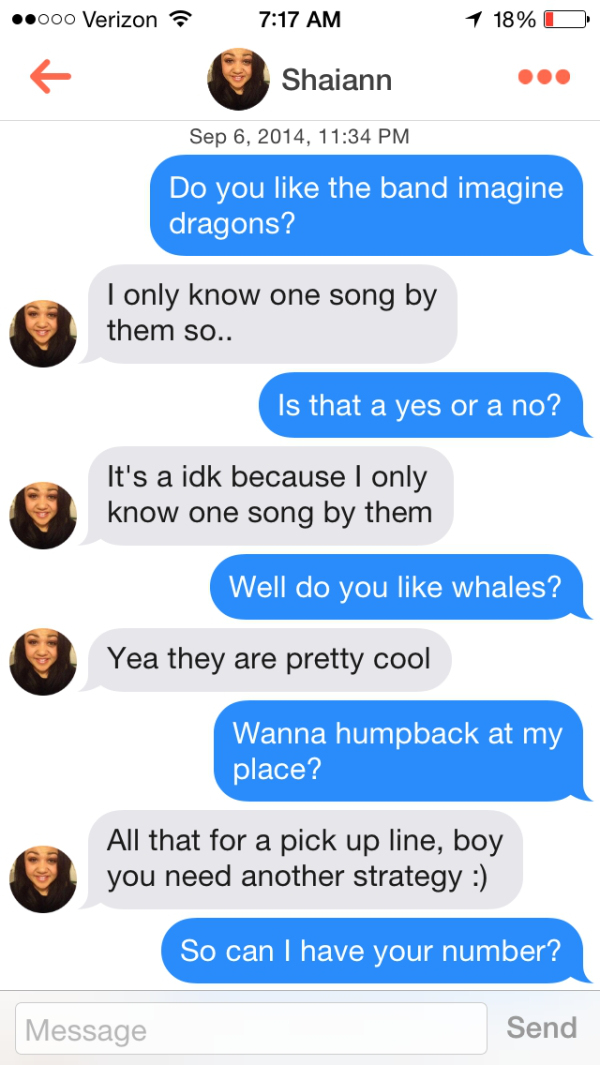Tap the Send button
Screen dimensions: 600x1065
point(541,1027)
